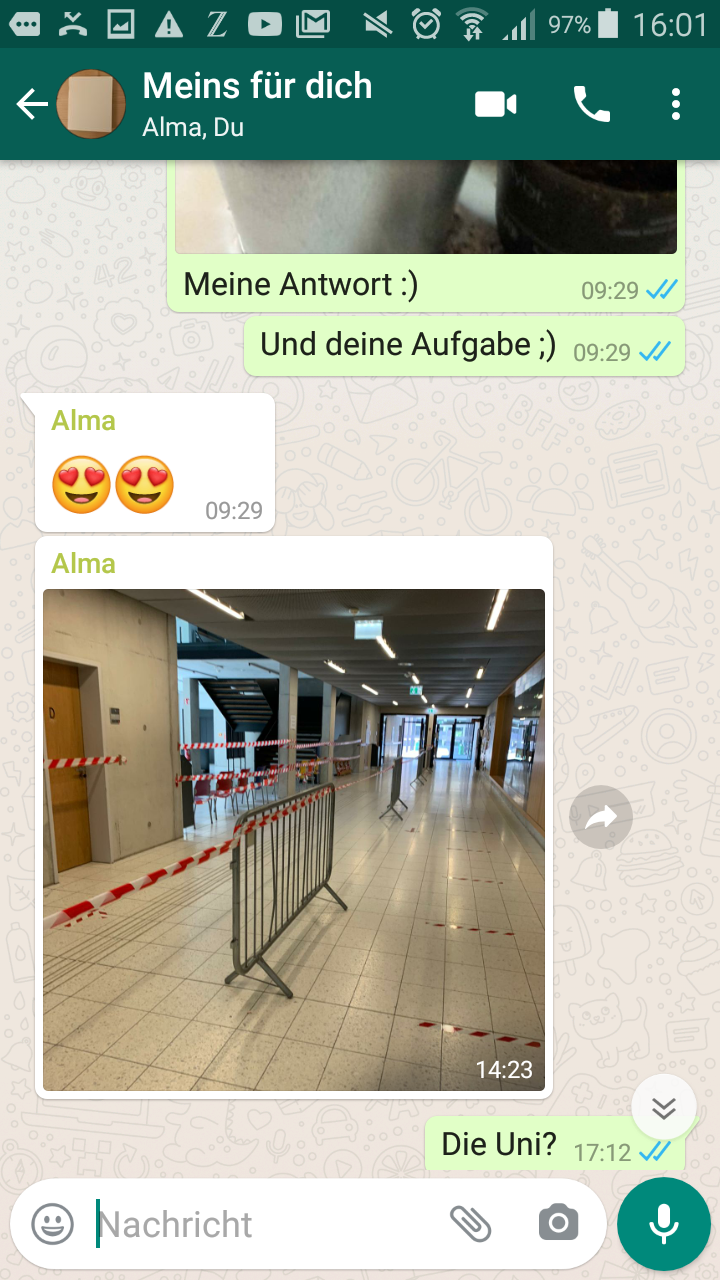This screenshot has width=720, height=1280.
Task: Tap the voice message microphone
Action: coord(664,1224)
